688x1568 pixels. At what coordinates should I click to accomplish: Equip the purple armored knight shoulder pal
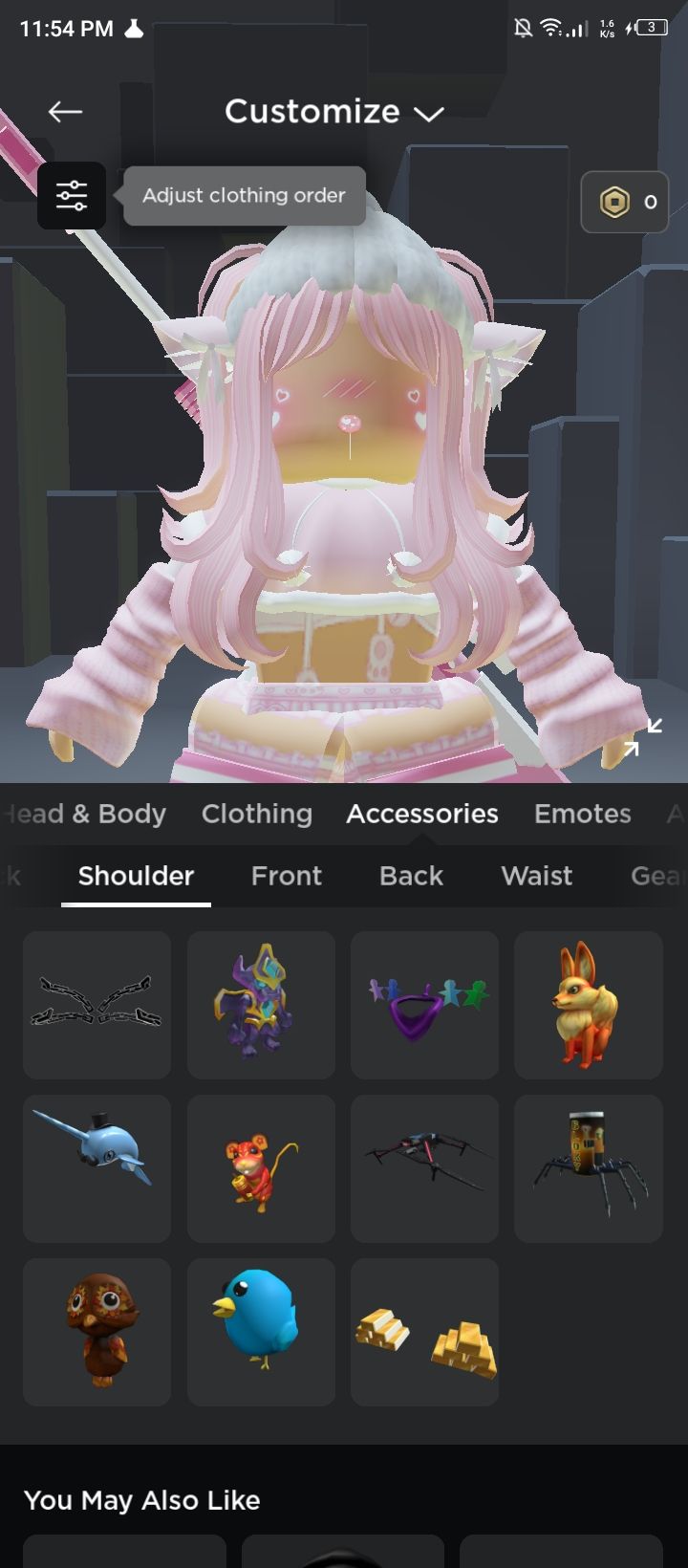[261, 1005]
